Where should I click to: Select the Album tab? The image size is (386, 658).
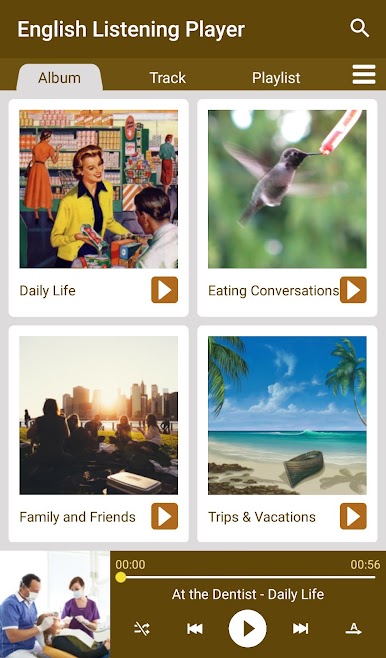[59, 78]
